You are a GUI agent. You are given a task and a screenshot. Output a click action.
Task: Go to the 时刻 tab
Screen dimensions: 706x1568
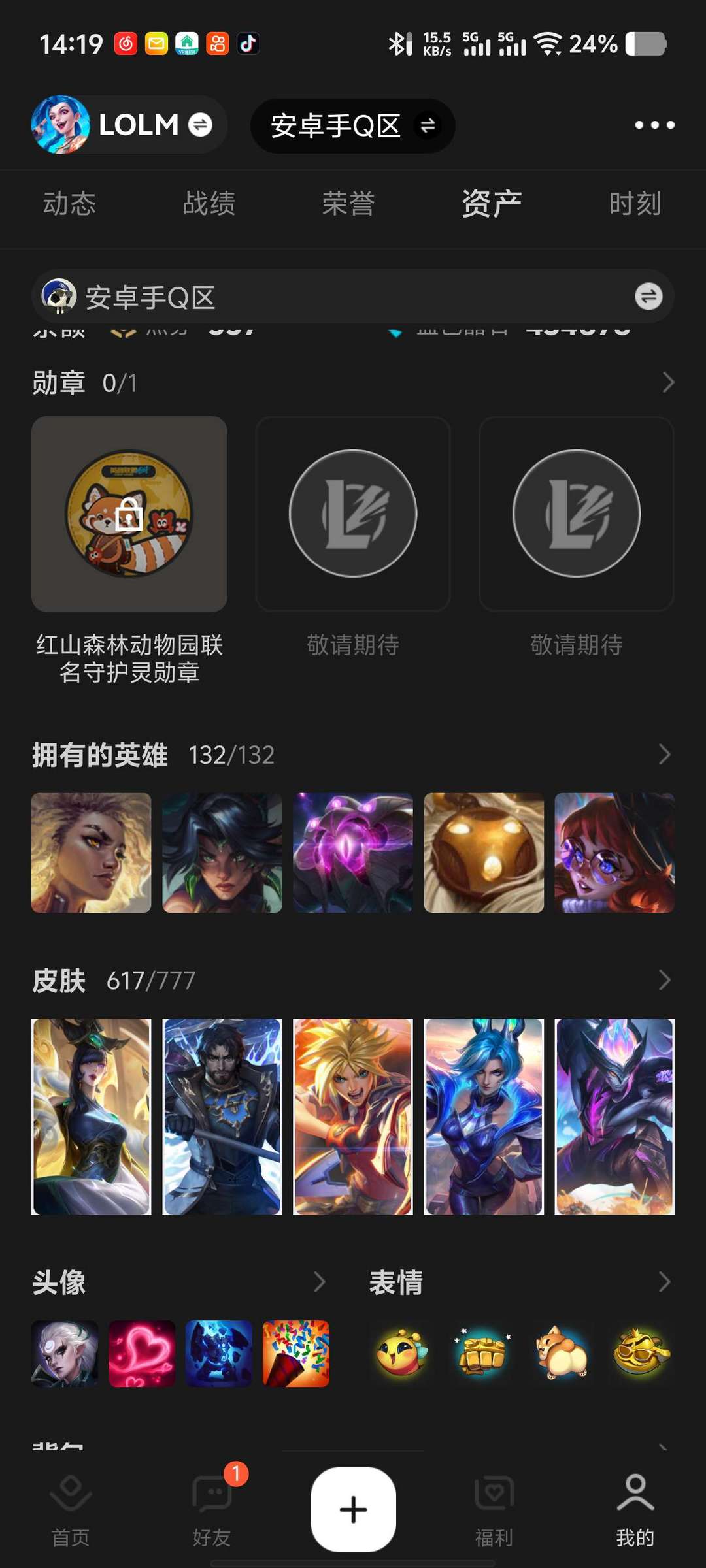coord(635,203)
